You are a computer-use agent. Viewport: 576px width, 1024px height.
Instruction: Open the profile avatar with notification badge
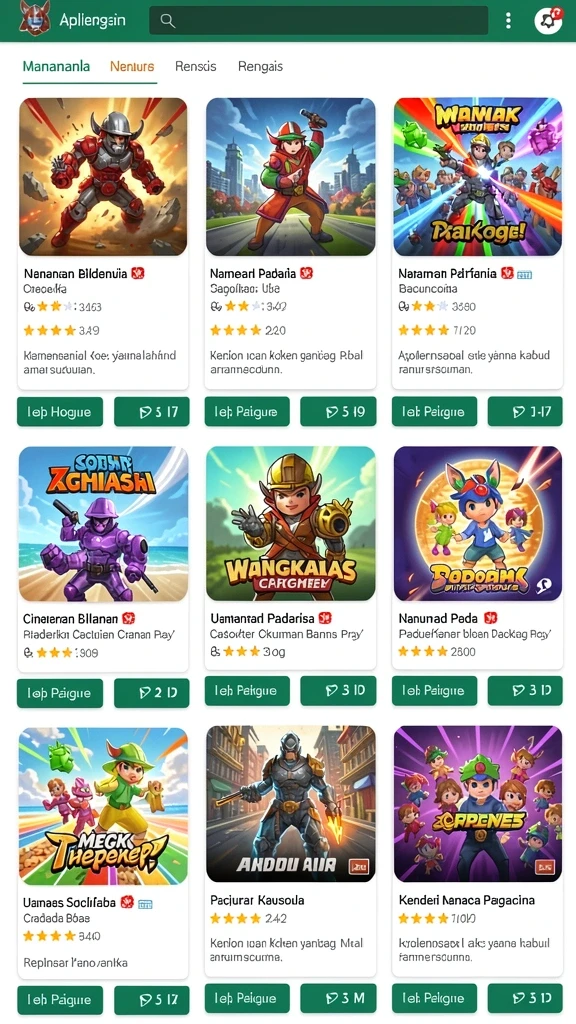548,20
